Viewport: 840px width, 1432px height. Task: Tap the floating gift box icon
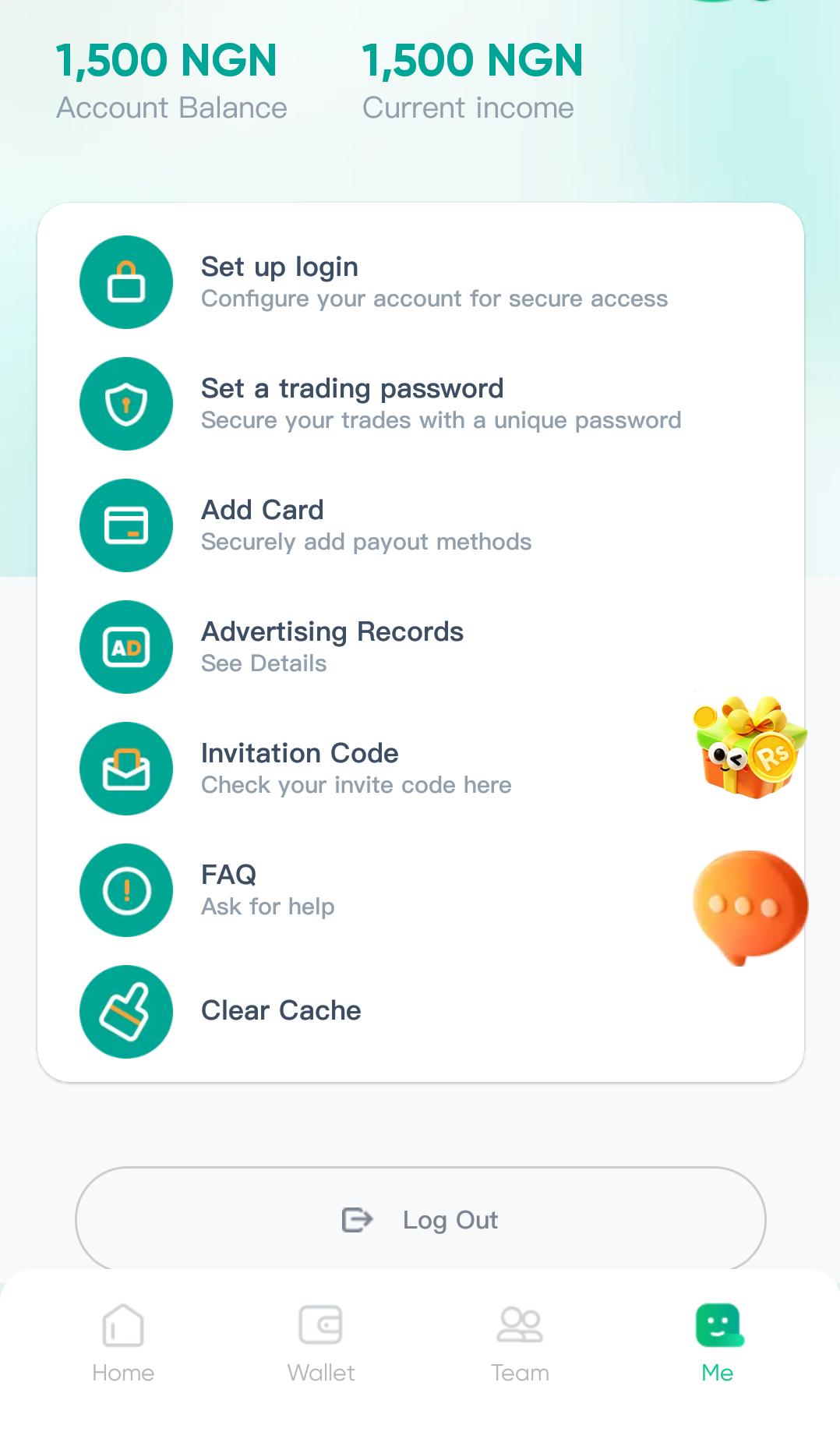tap(749, 748)
